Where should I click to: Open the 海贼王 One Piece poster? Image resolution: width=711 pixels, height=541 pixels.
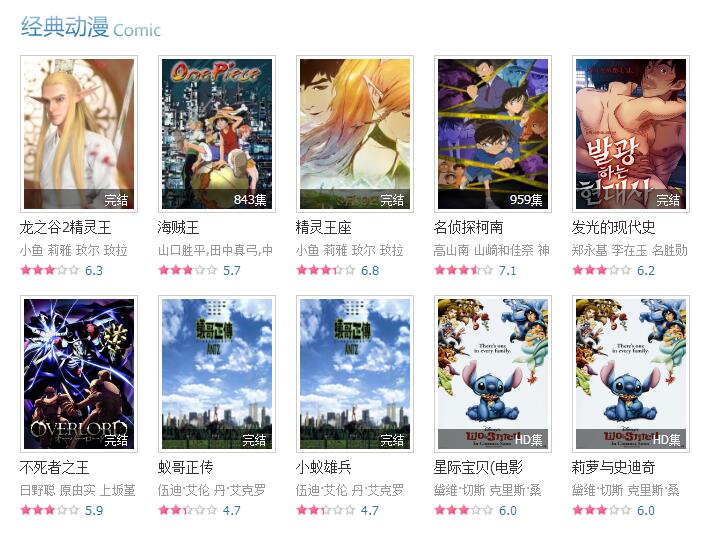pyautogui.click(x=217, y=134)
